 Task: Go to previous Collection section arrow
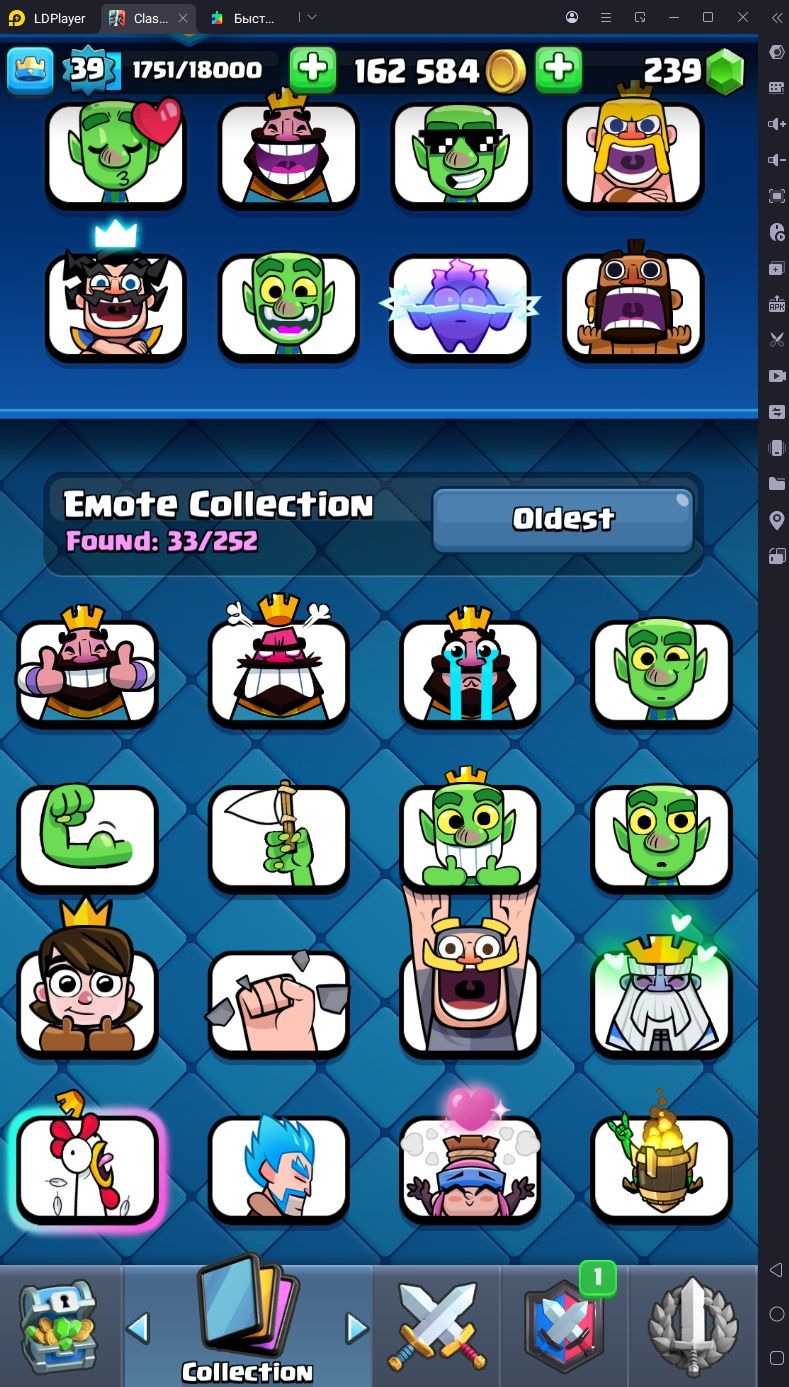point(138,1328)
